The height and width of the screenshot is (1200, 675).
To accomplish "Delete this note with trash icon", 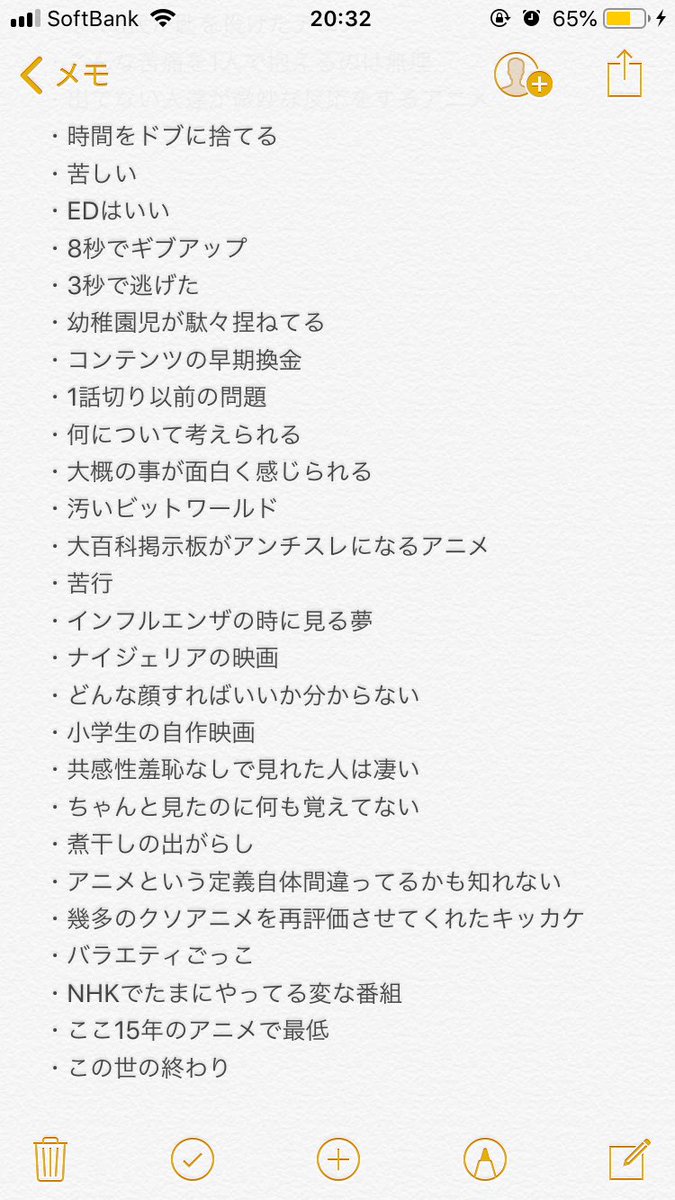I will [x=50, y=1159].
